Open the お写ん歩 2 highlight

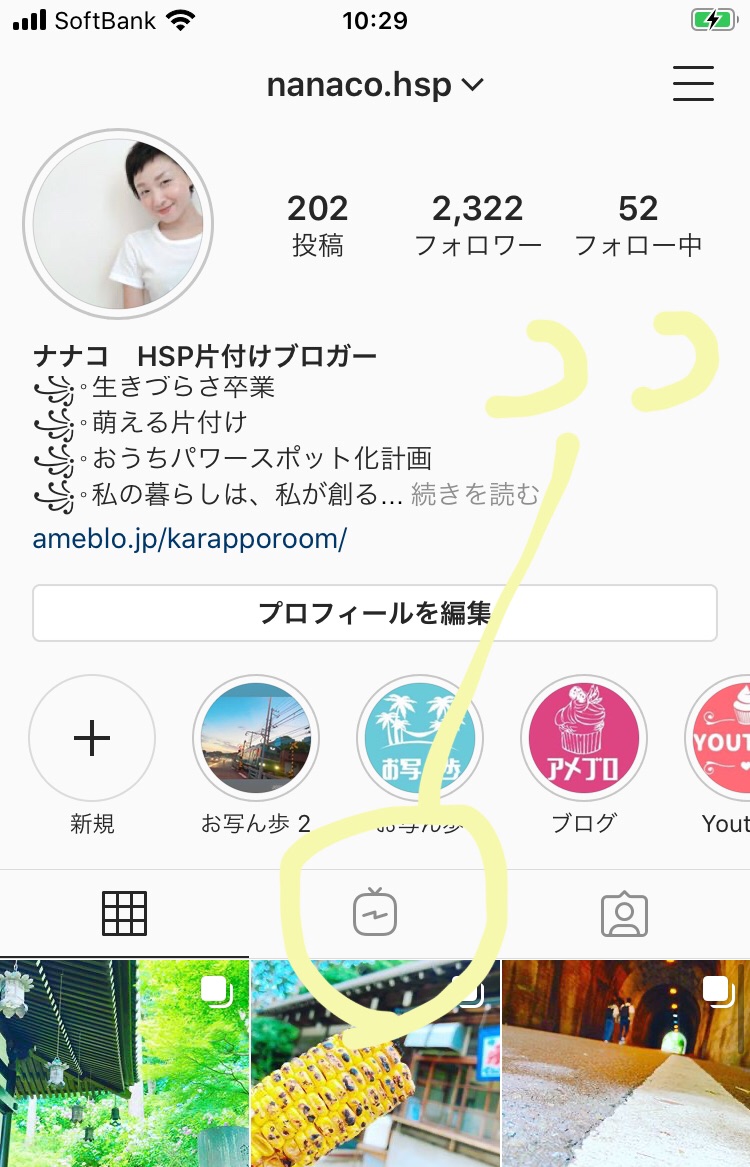pyautogui.click(x=256, y=755)
